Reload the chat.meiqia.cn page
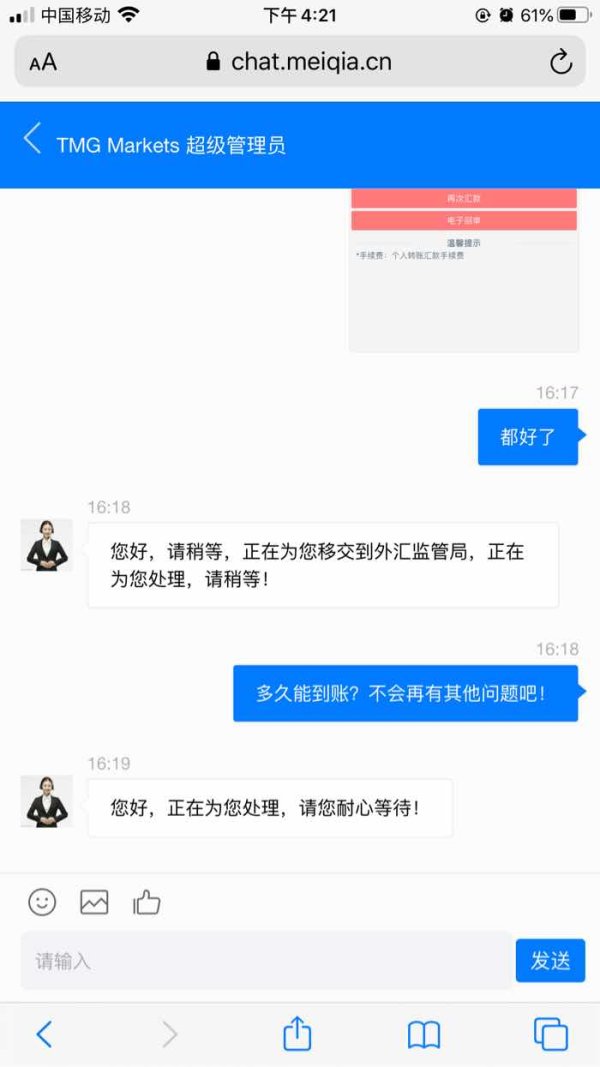Image resolution: width=600 pixels, height=1067 pixels. tap(561, 62)
